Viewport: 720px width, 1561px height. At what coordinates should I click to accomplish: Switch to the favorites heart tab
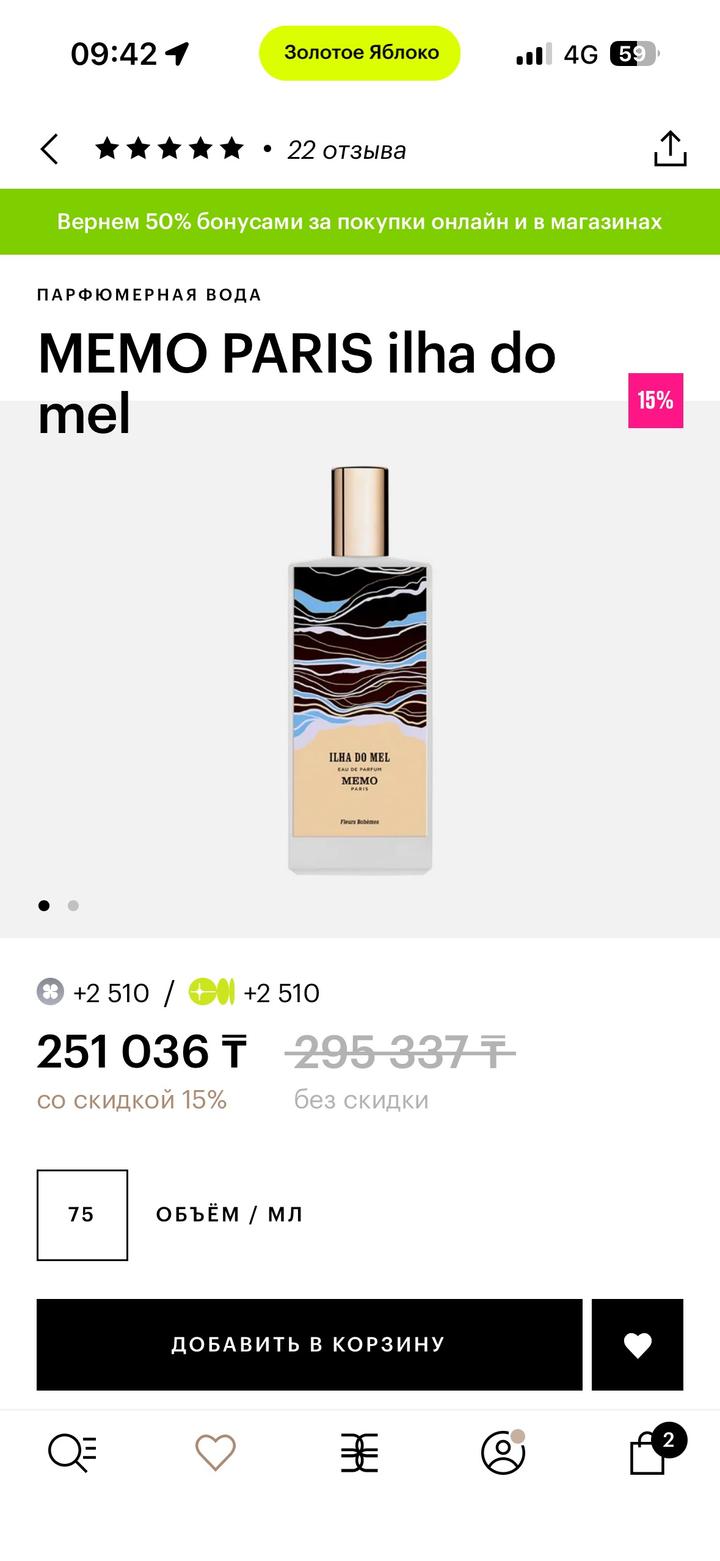(x=215, y=1452)
